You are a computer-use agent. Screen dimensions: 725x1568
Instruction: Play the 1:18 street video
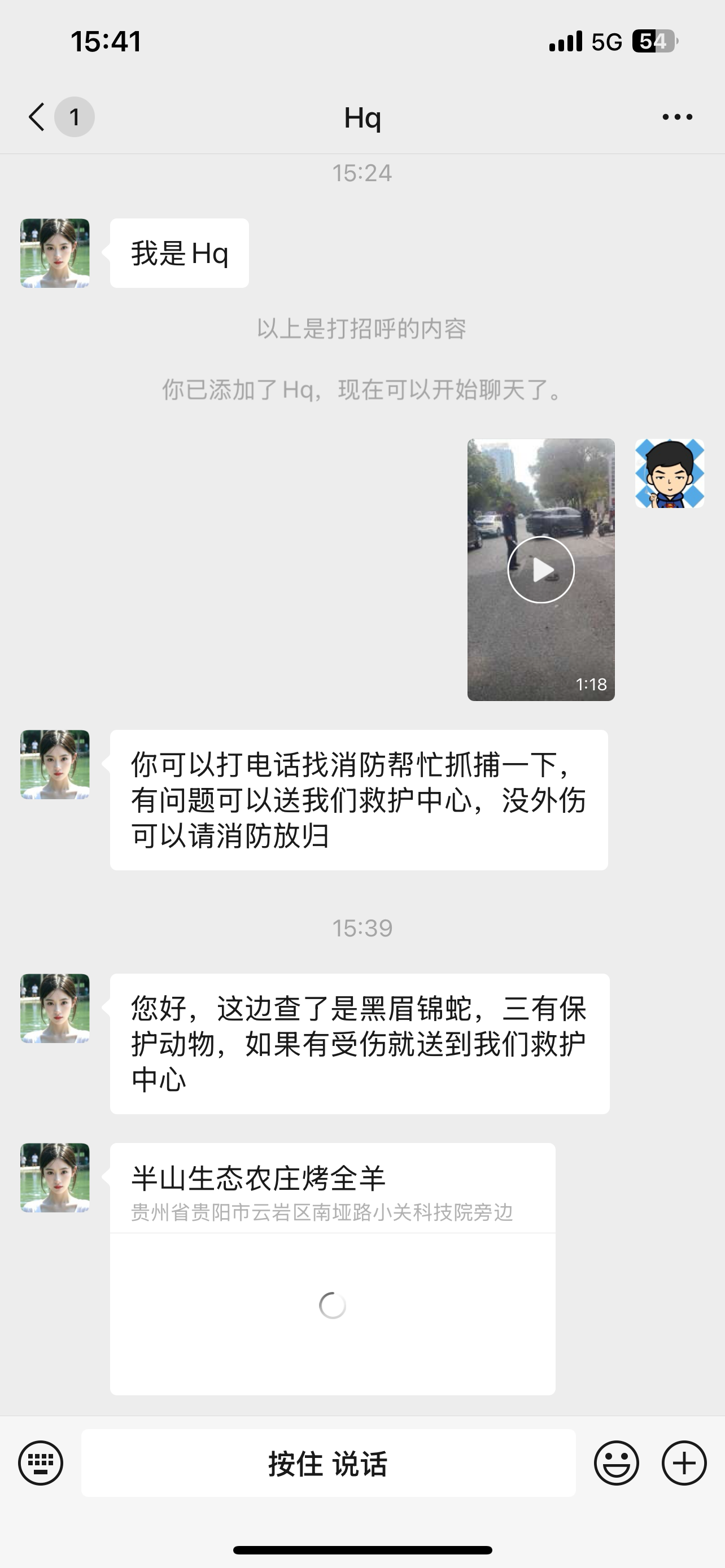point(540,570)
